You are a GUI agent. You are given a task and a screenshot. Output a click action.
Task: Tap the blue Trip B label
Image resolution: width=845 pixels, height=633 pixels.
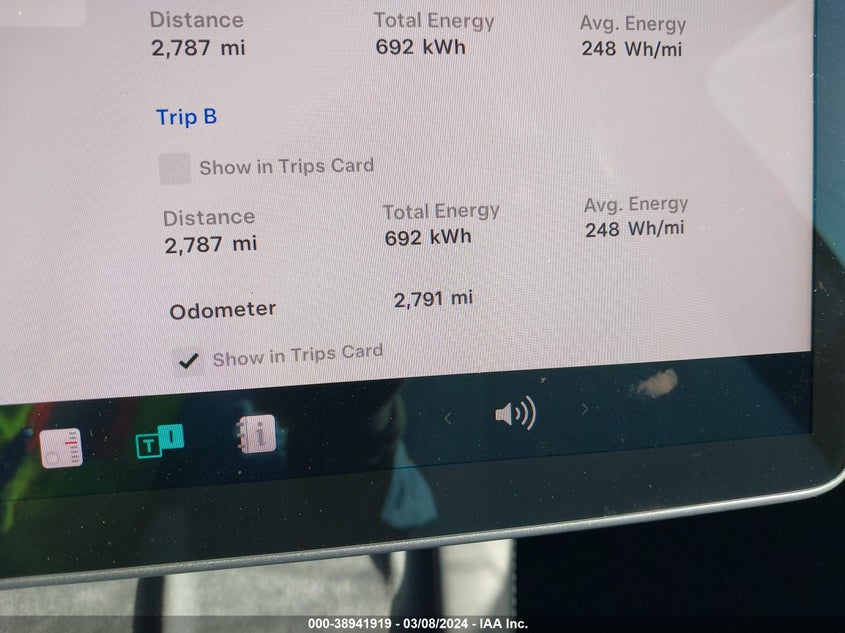(186, 117)
